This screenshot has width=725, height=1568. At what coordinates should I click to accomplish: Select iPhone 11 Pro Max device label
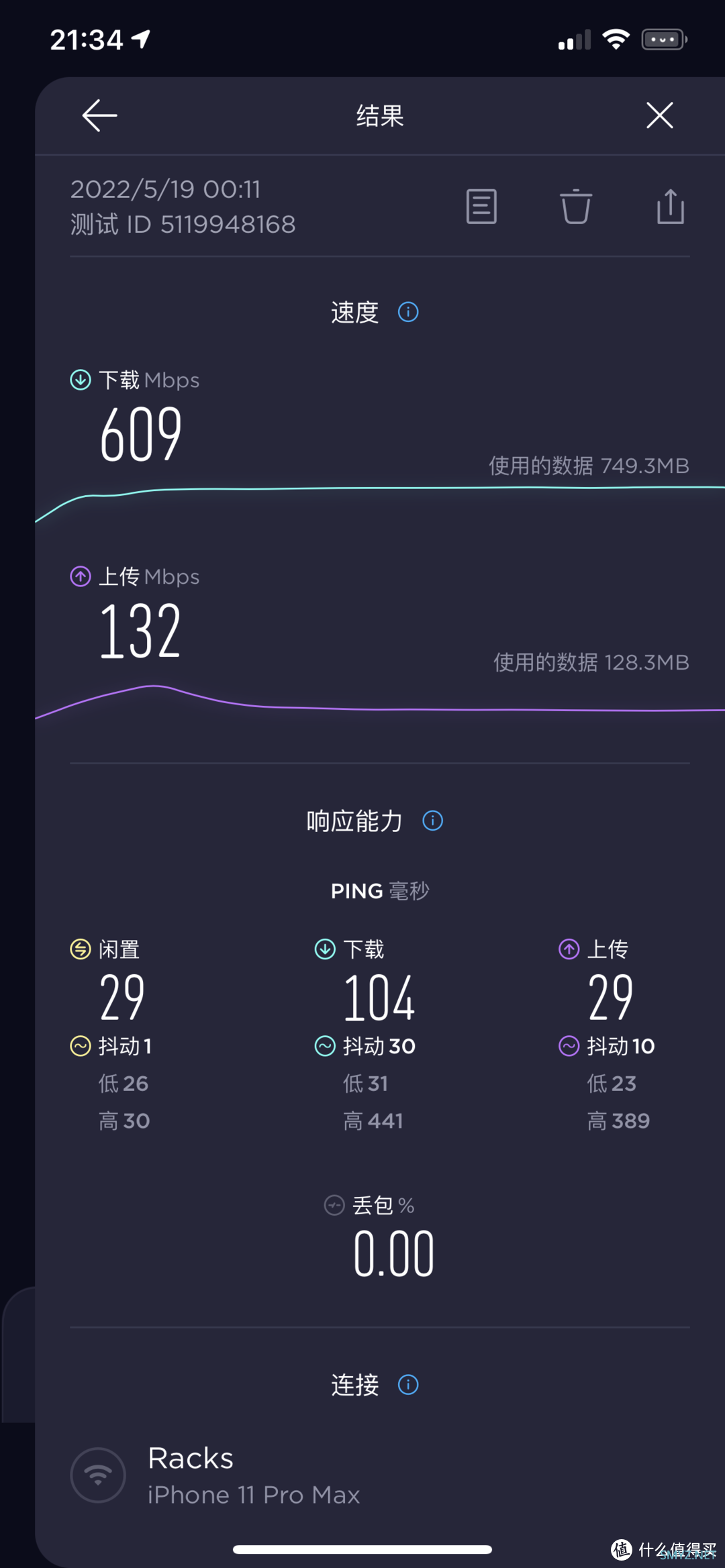[253, 1495]
